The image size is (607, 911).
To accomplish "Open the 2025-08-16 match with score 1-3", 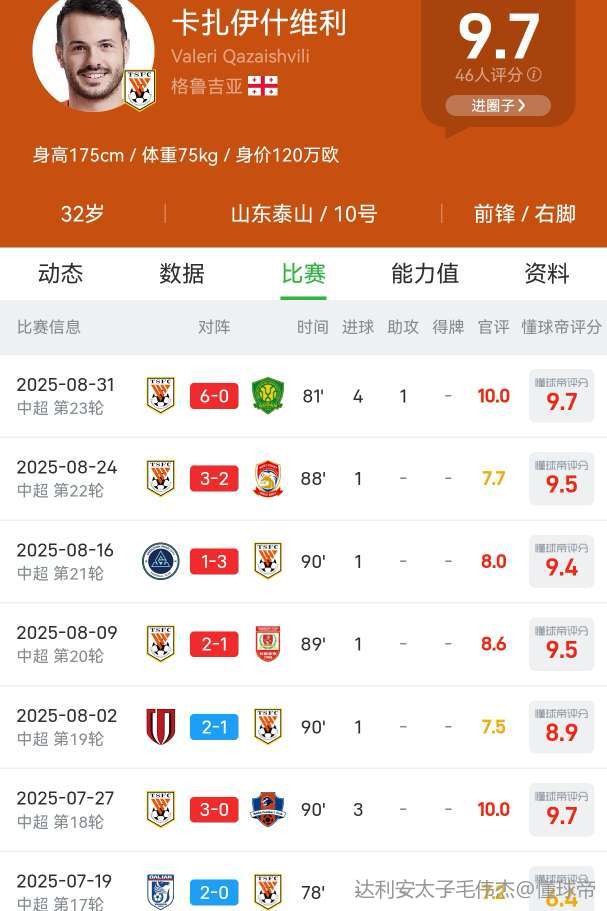I will pyautogui.click(x=214, y=562).
